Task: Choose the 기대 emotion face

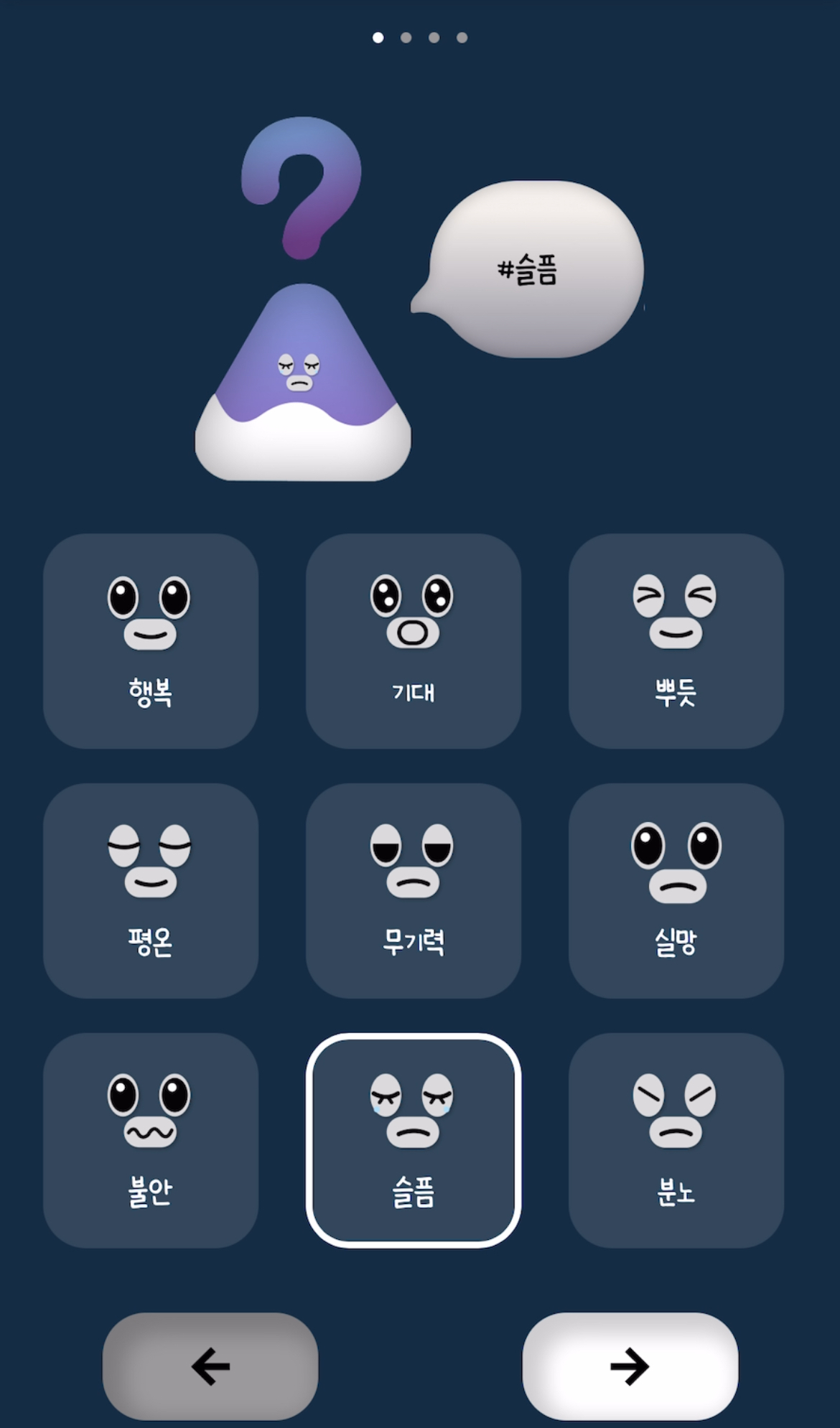Action: click(414, 640)
